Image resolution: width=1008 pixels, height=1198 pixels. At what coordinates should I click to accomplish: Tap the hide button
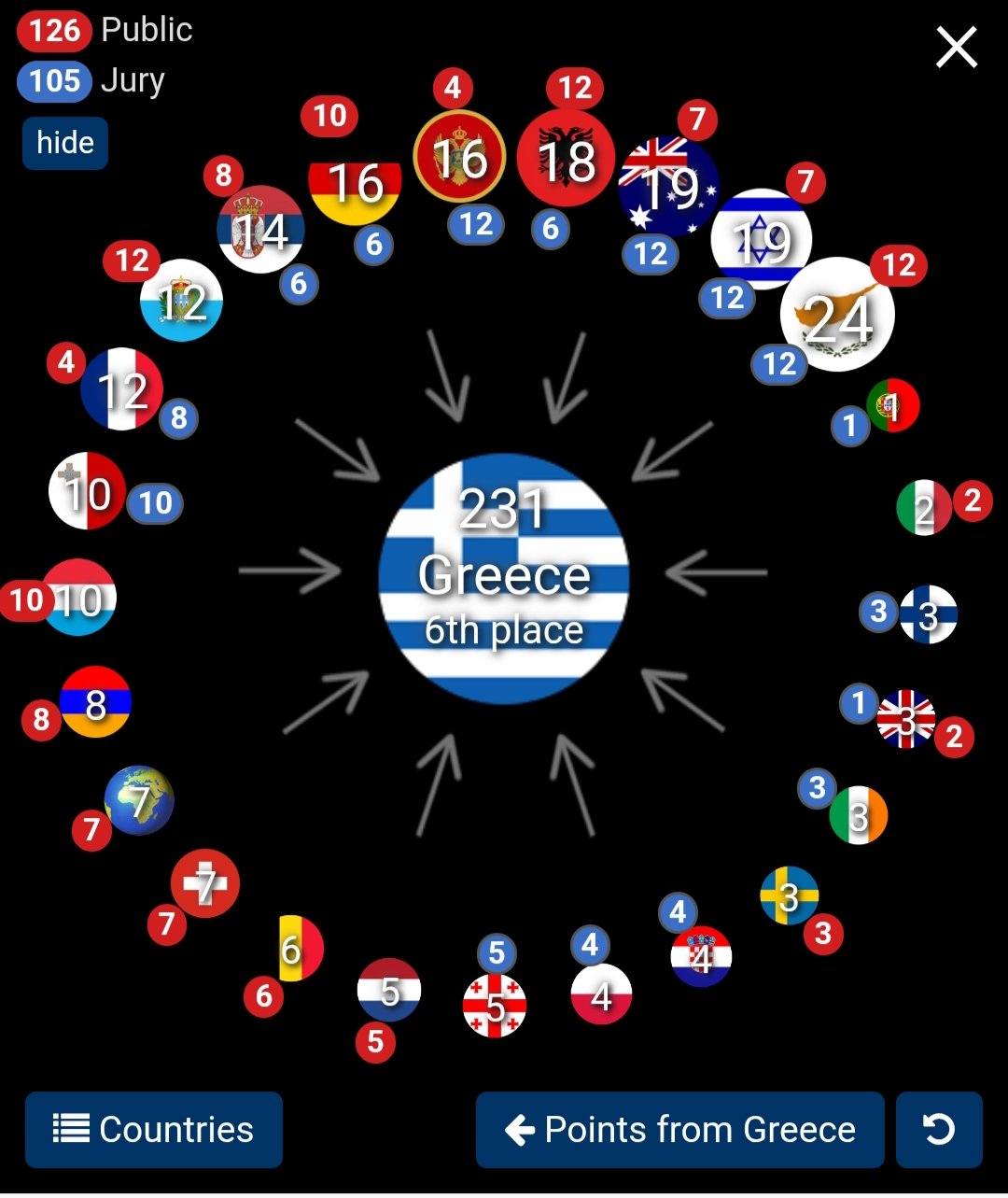tap(65, 143)
